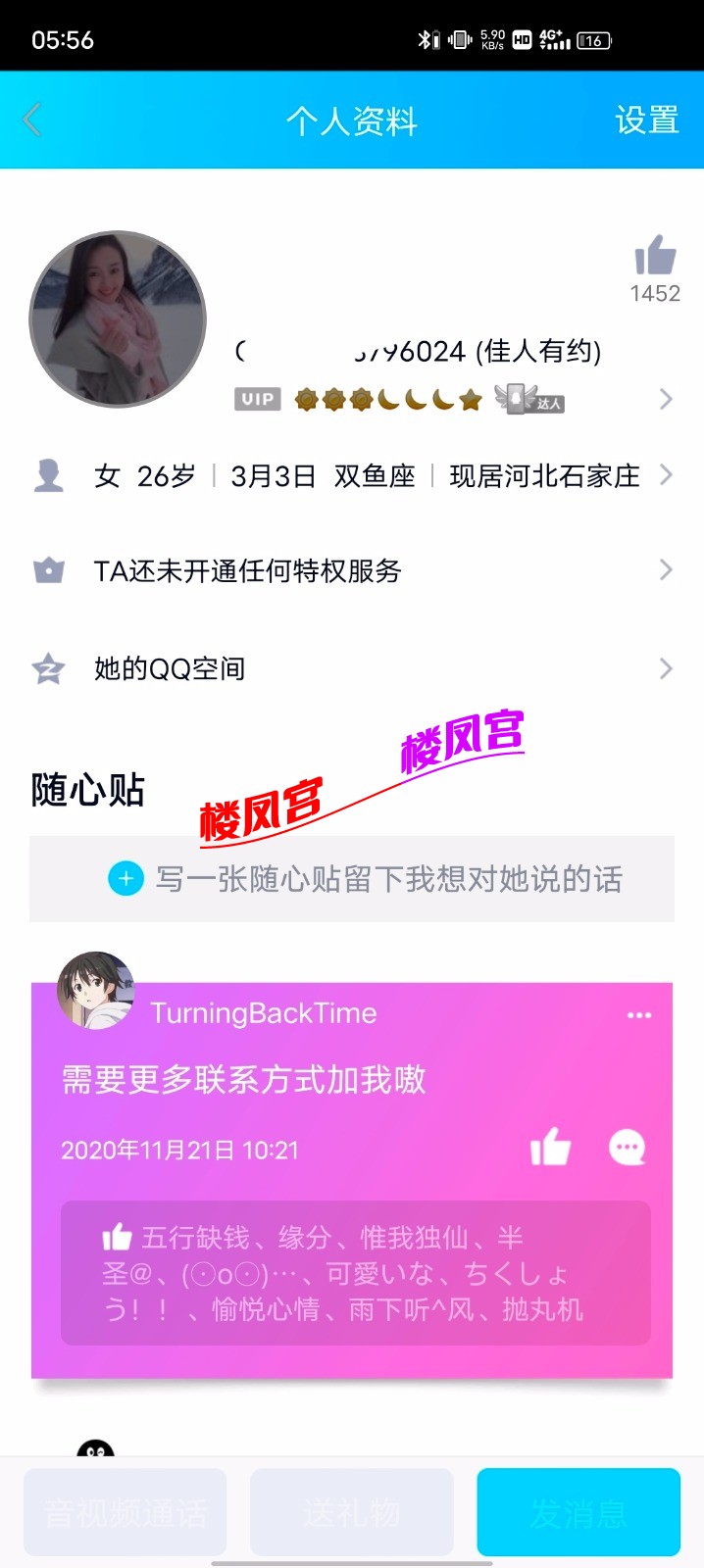
Task: Give the profile a thumbs-up like
Action: (x=655, y=258)
